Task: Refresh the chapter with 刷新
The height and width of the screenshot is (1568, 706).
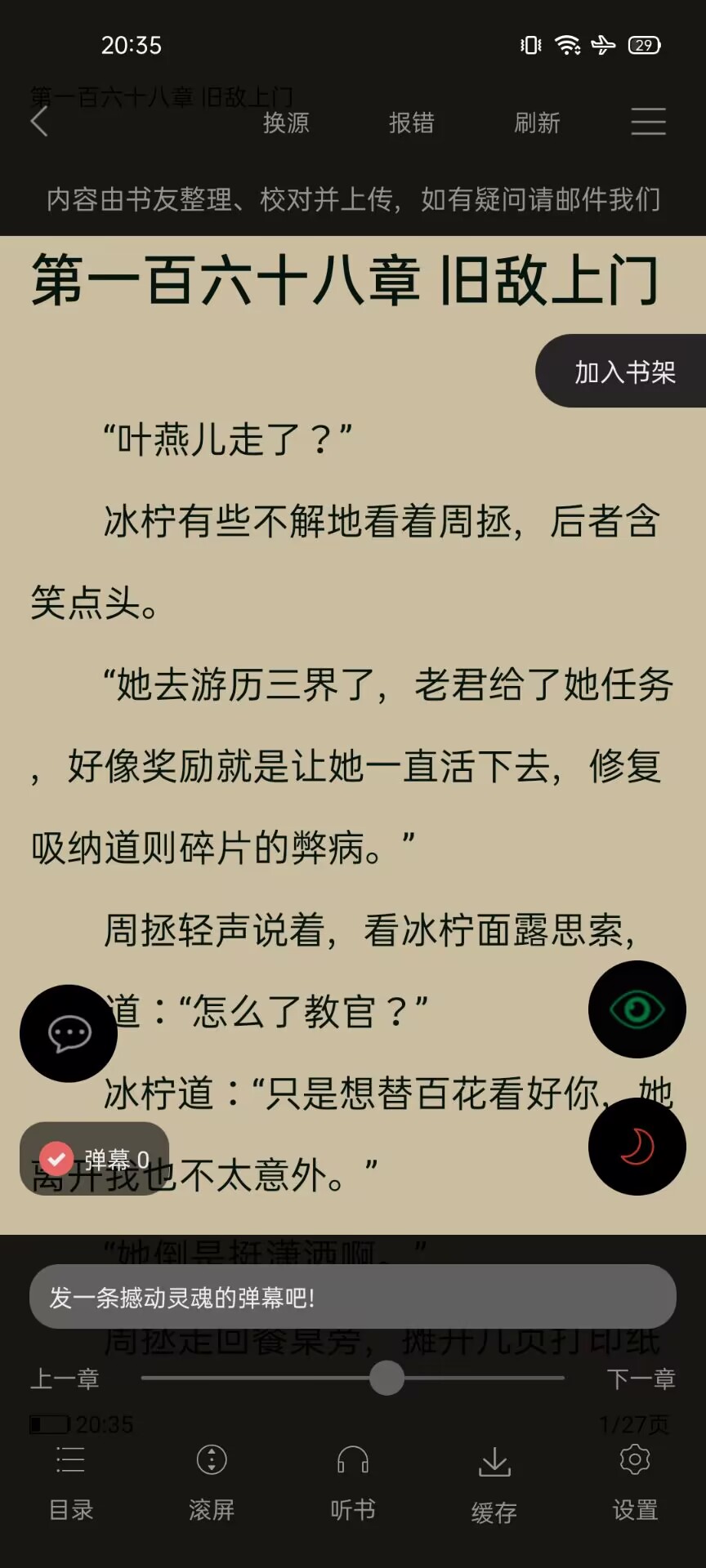Action: pos(537,122)
